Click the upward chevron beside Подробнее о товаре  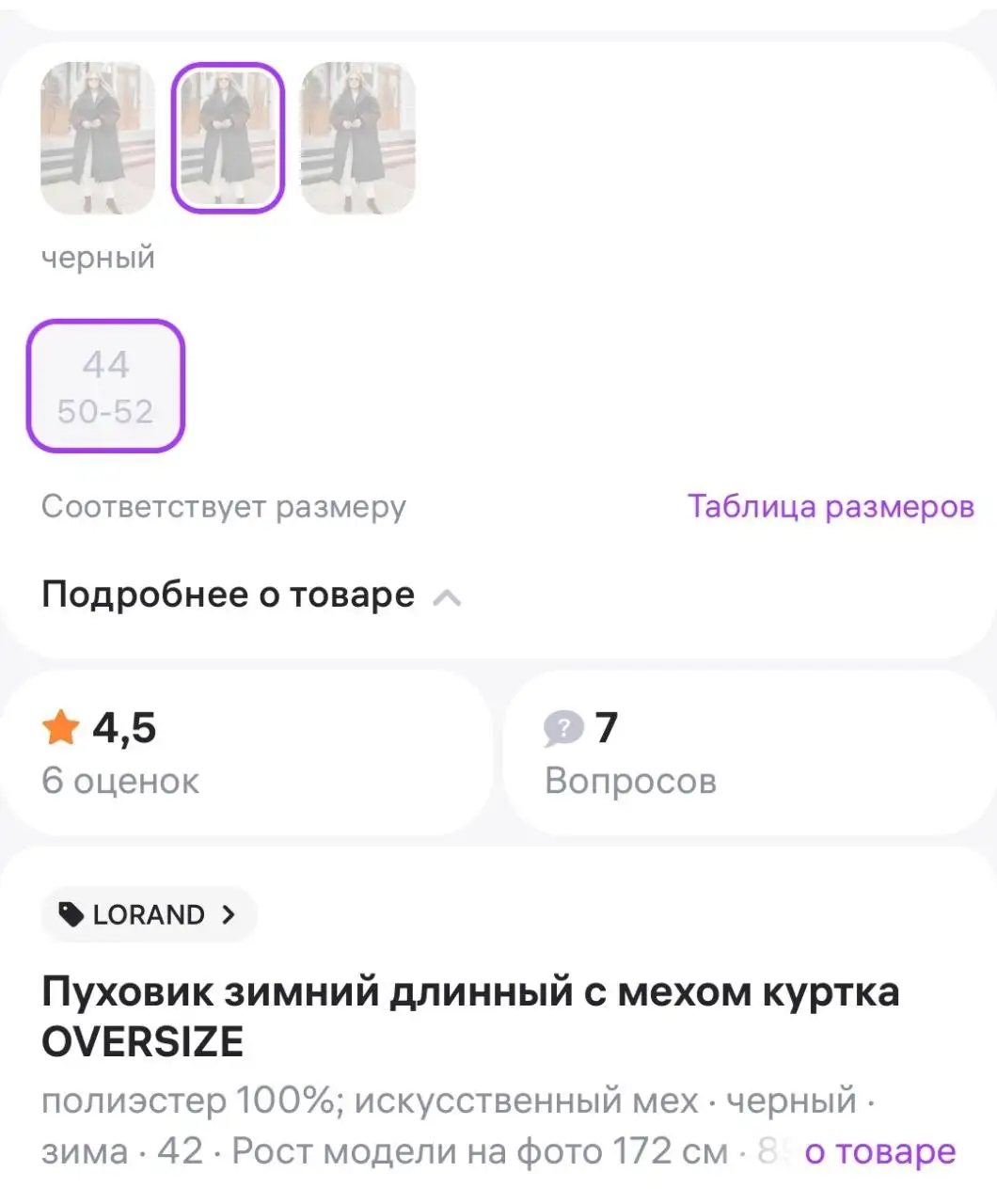(449, 596)
